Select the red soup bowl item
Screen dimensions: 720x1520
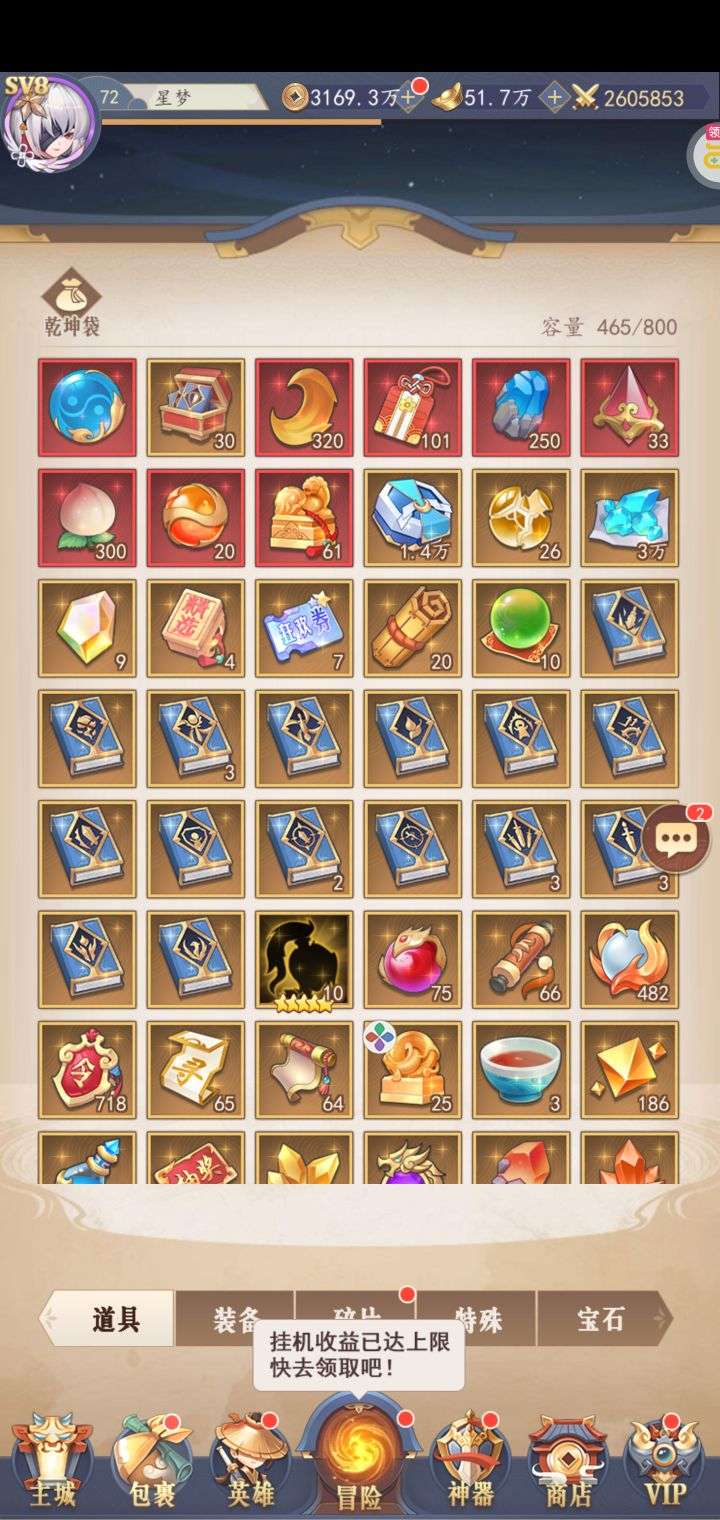tap(521, 1070)
